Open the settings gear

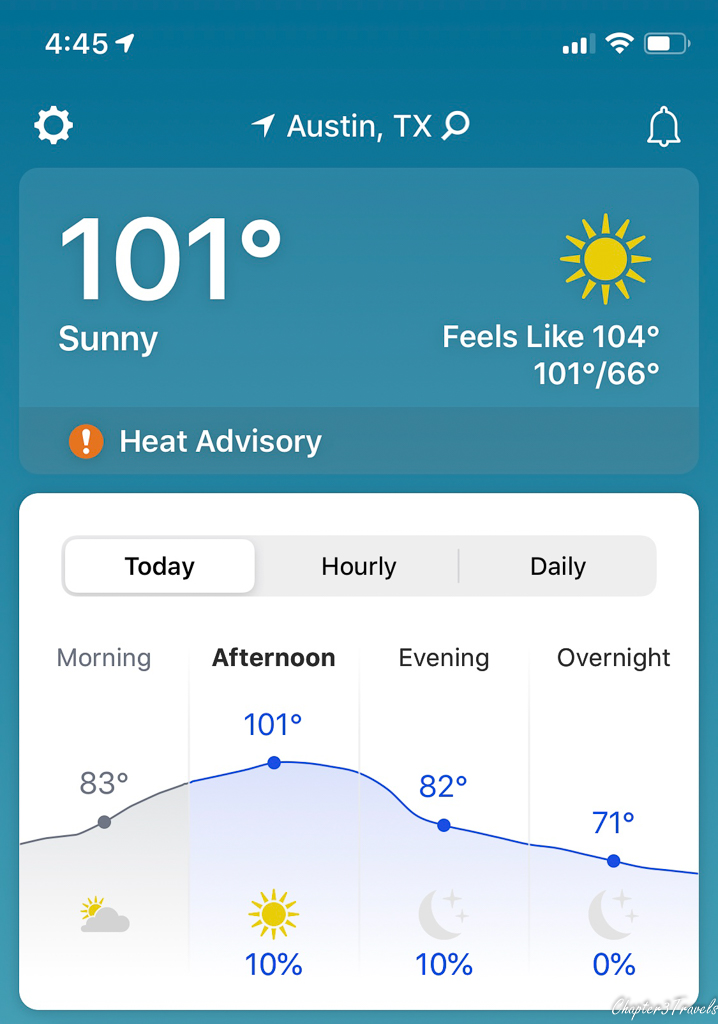click(53, 127)
